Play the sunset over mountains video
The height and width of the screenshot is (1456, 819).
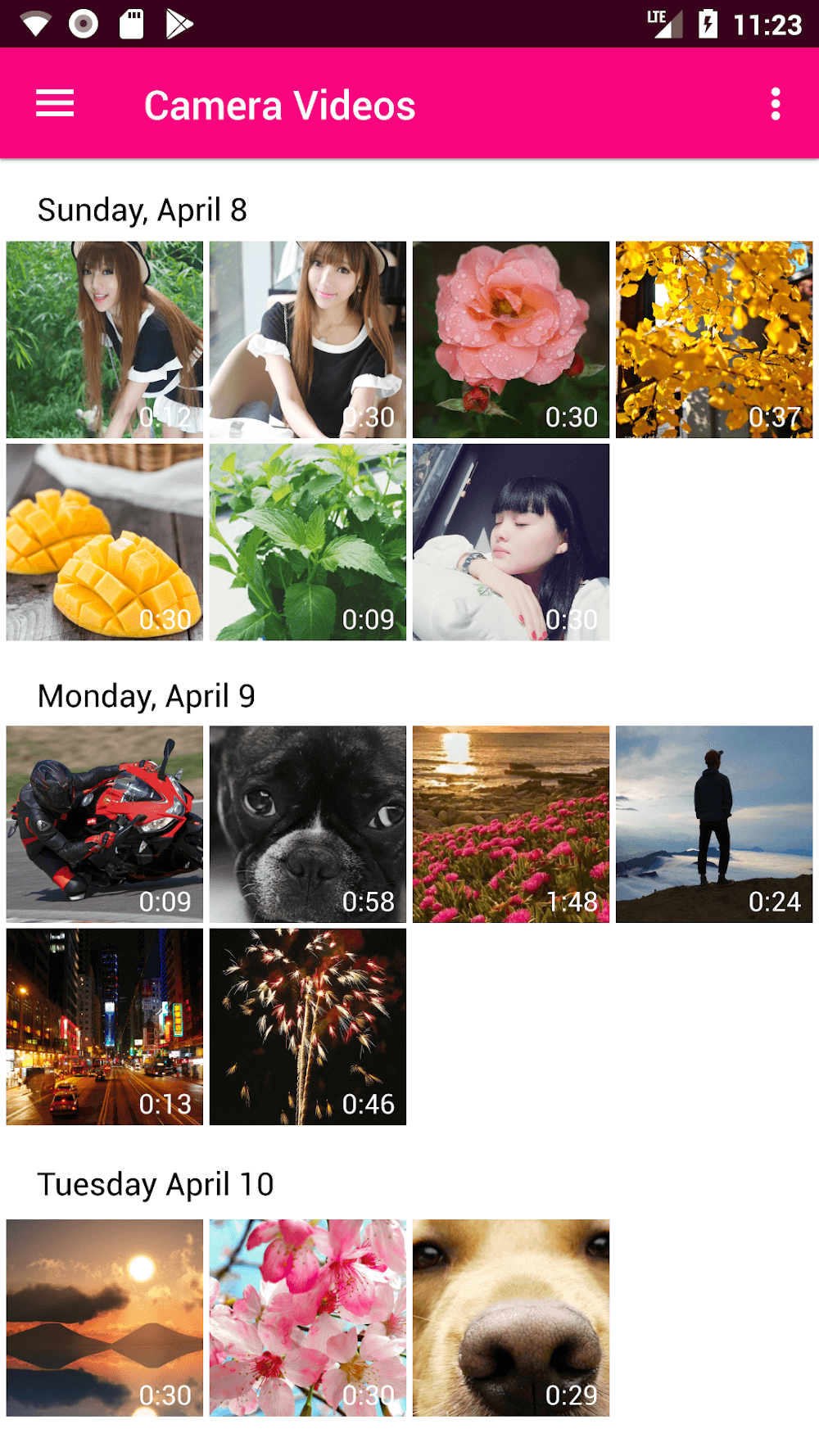point(105,1318)
